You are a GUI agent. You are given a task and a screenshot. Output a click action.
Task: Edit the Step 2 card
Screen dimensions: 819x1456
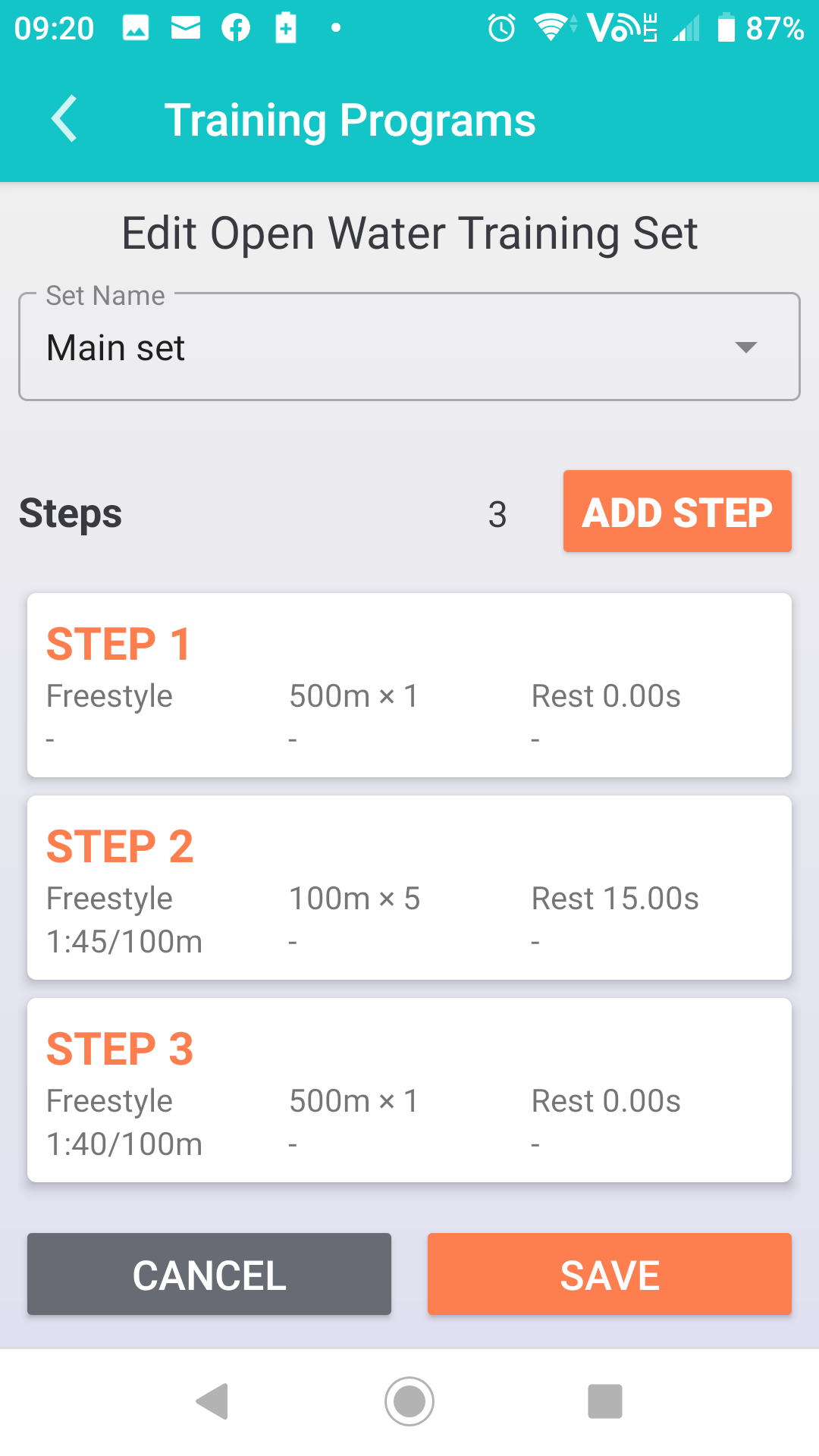pos(409,888)
